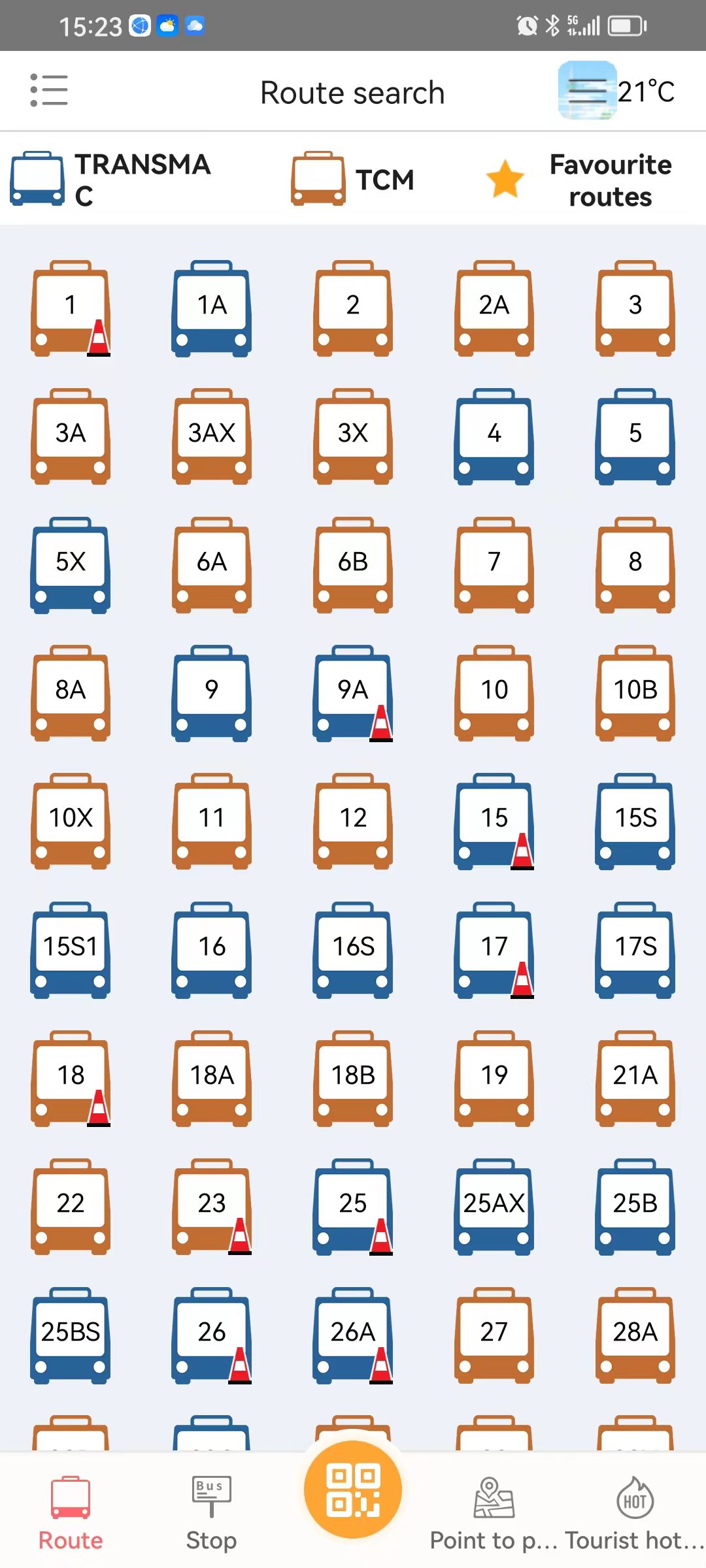
Task: Switch to TRANSMAC routes
Action: point(111,178)
